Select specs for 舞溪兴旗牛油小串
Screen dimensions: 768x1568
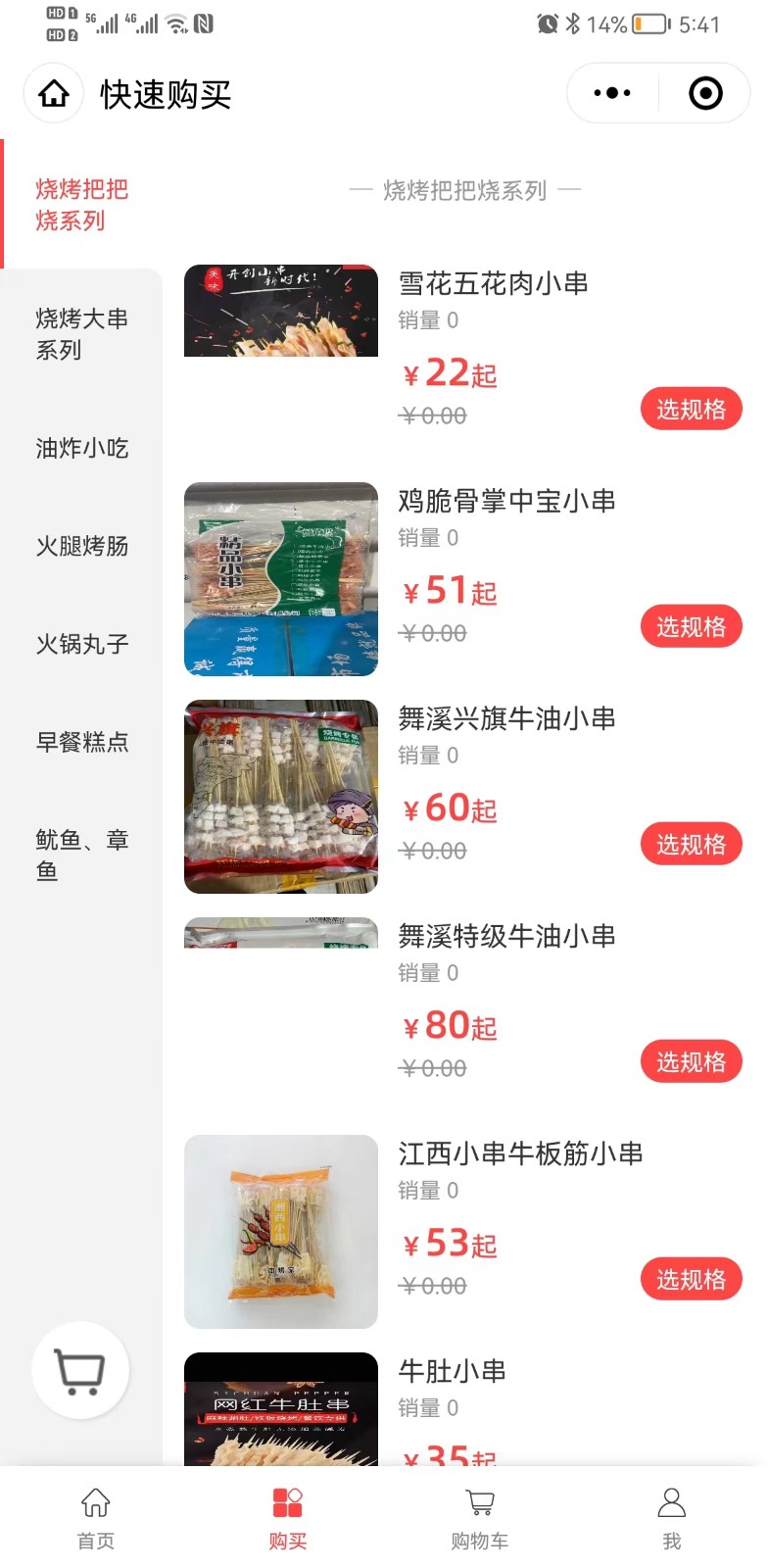tap(691, 844)
